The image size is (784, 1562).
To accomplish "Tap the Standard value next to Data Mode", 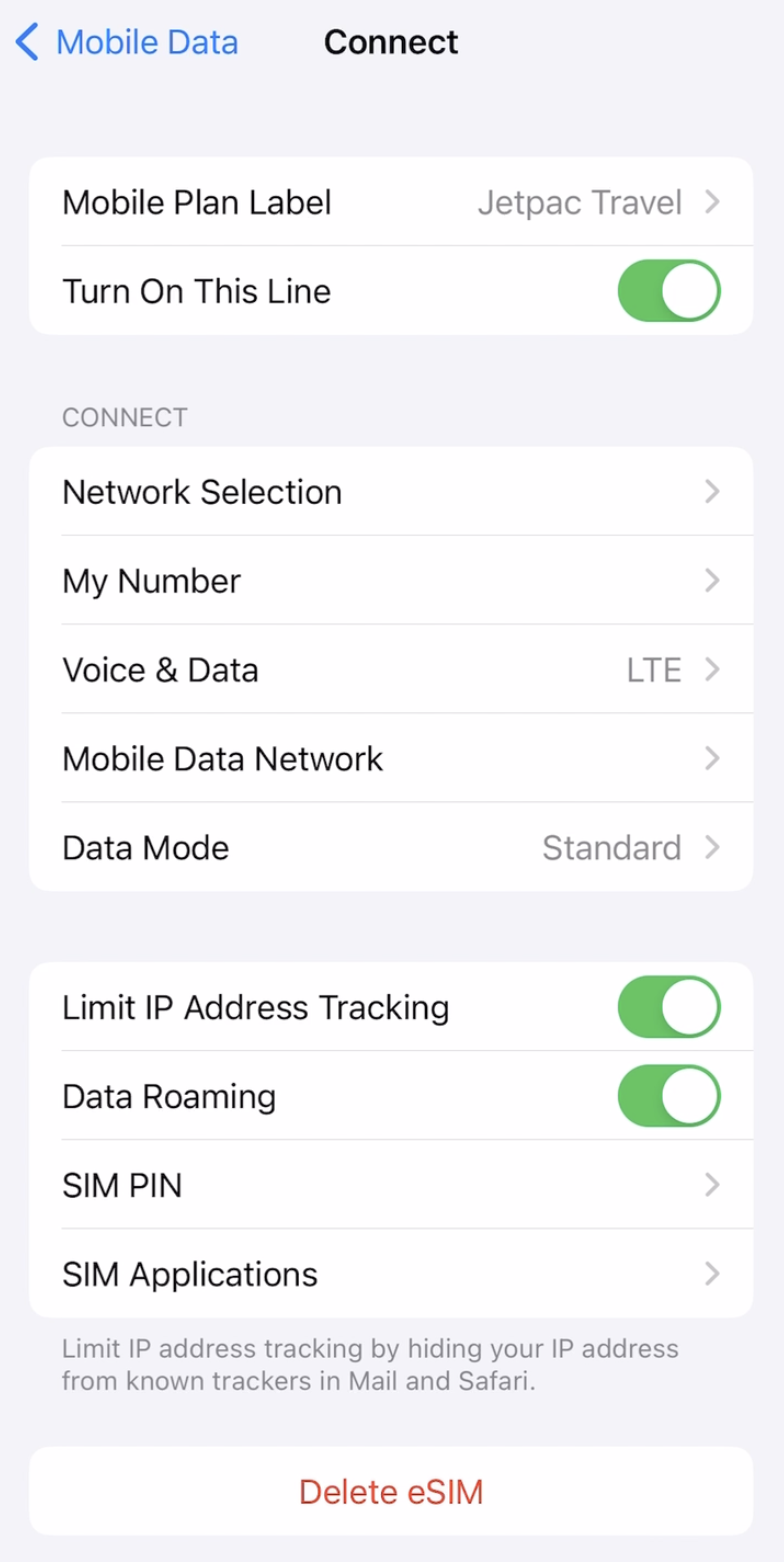I will pos(612,847).
